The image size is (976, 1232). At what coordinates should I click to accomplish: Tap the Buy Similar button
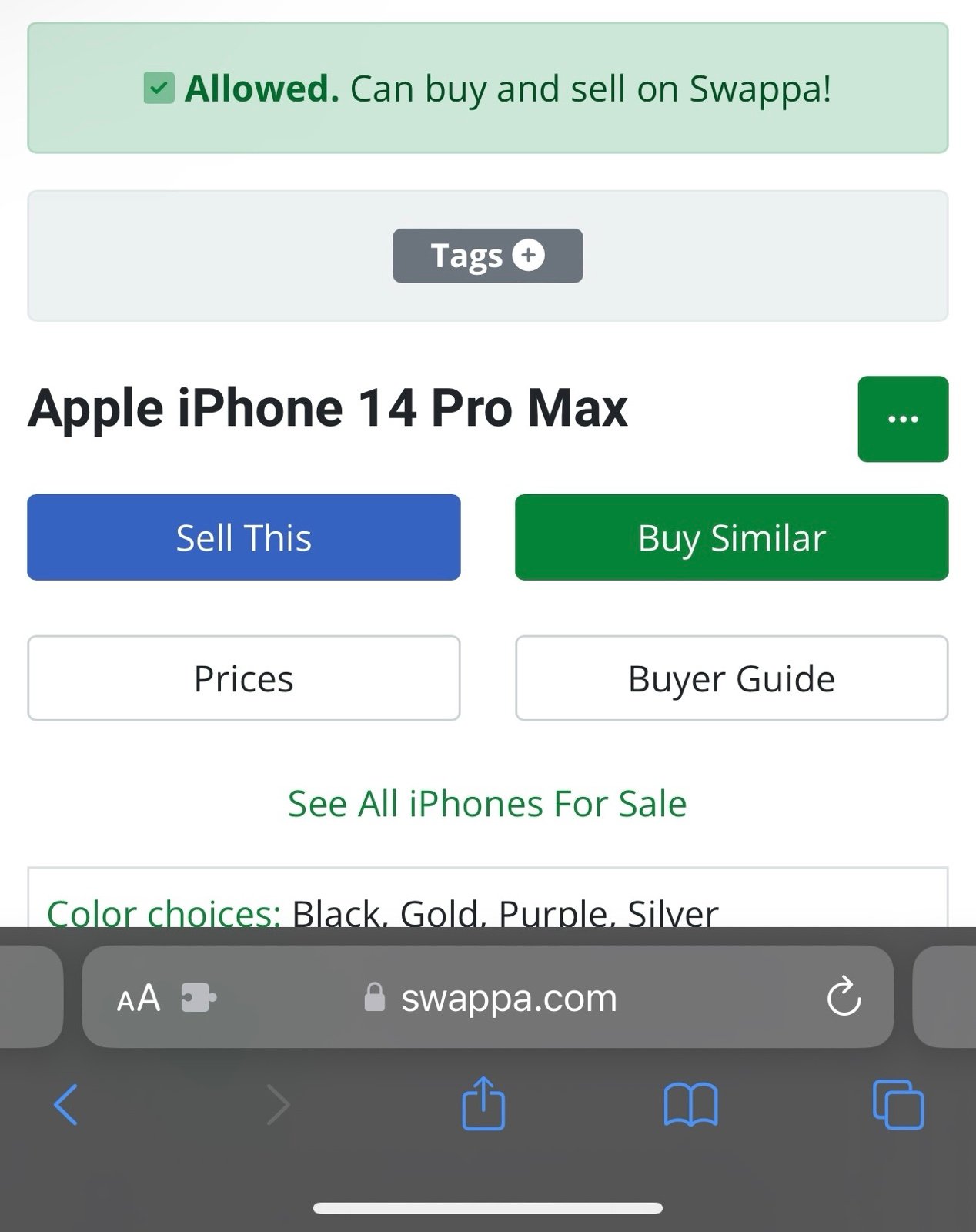(731, 537)
